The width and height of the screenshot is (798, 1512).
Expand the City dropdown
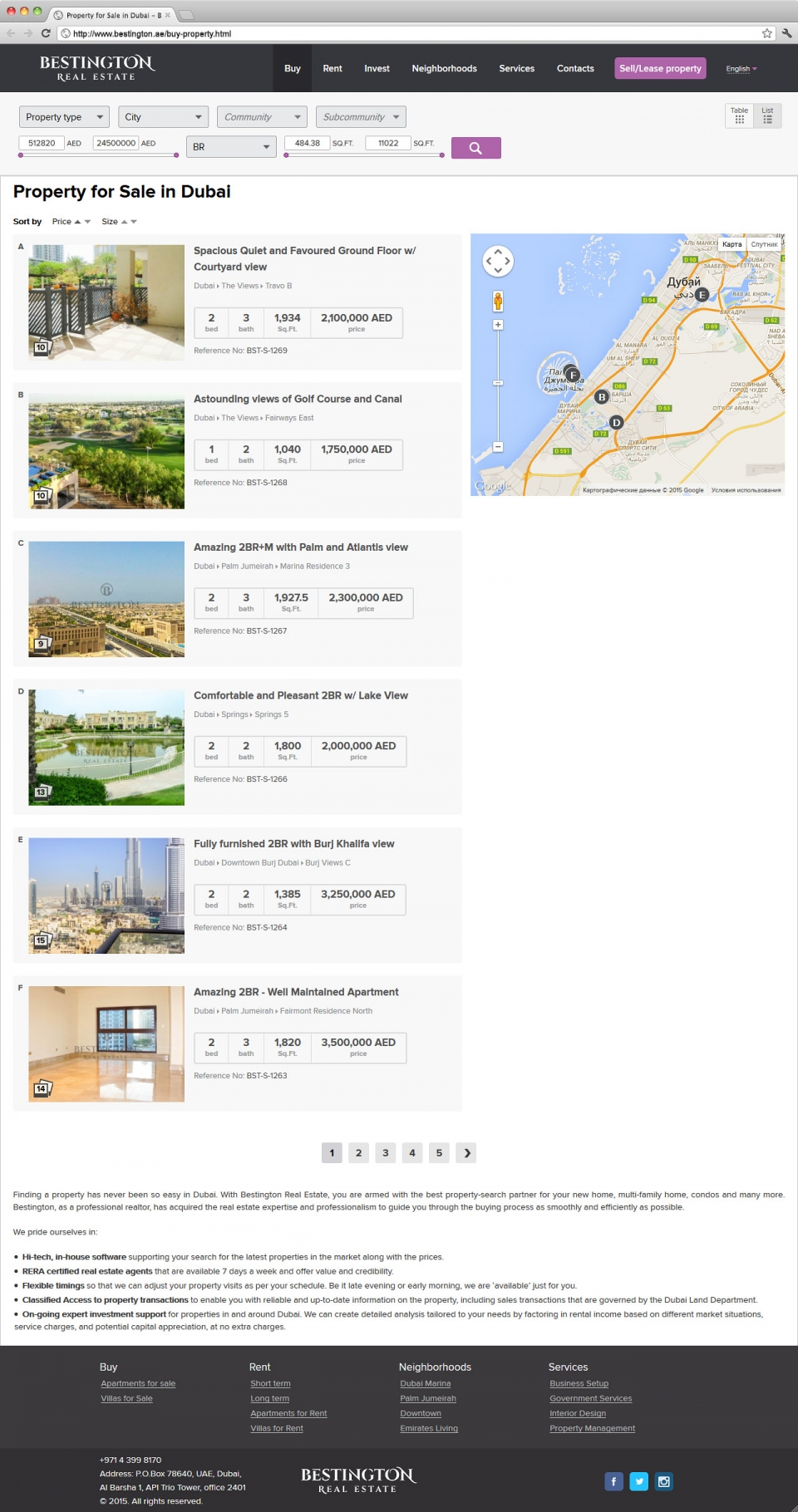coord(163,117)
